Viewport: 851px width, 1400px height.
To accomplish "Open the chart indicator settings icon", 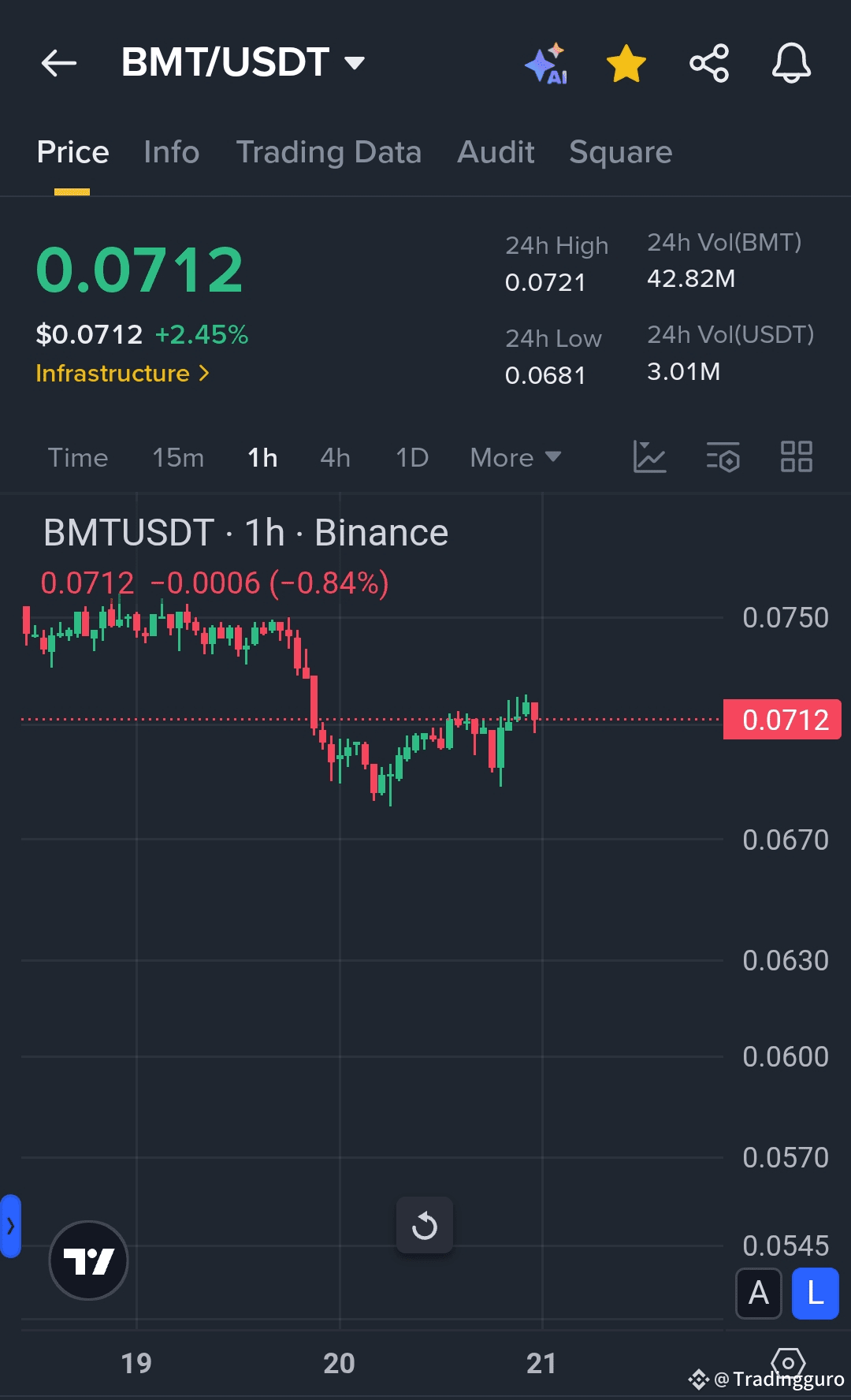I will pyautogui.click(x=723, y=456).
